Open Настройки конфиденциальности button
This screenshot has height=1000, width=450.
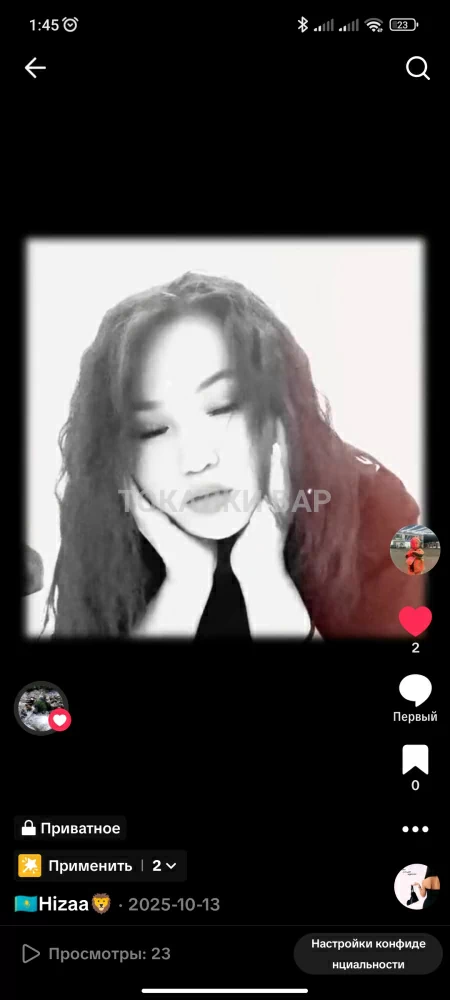[x=368, y=954]
